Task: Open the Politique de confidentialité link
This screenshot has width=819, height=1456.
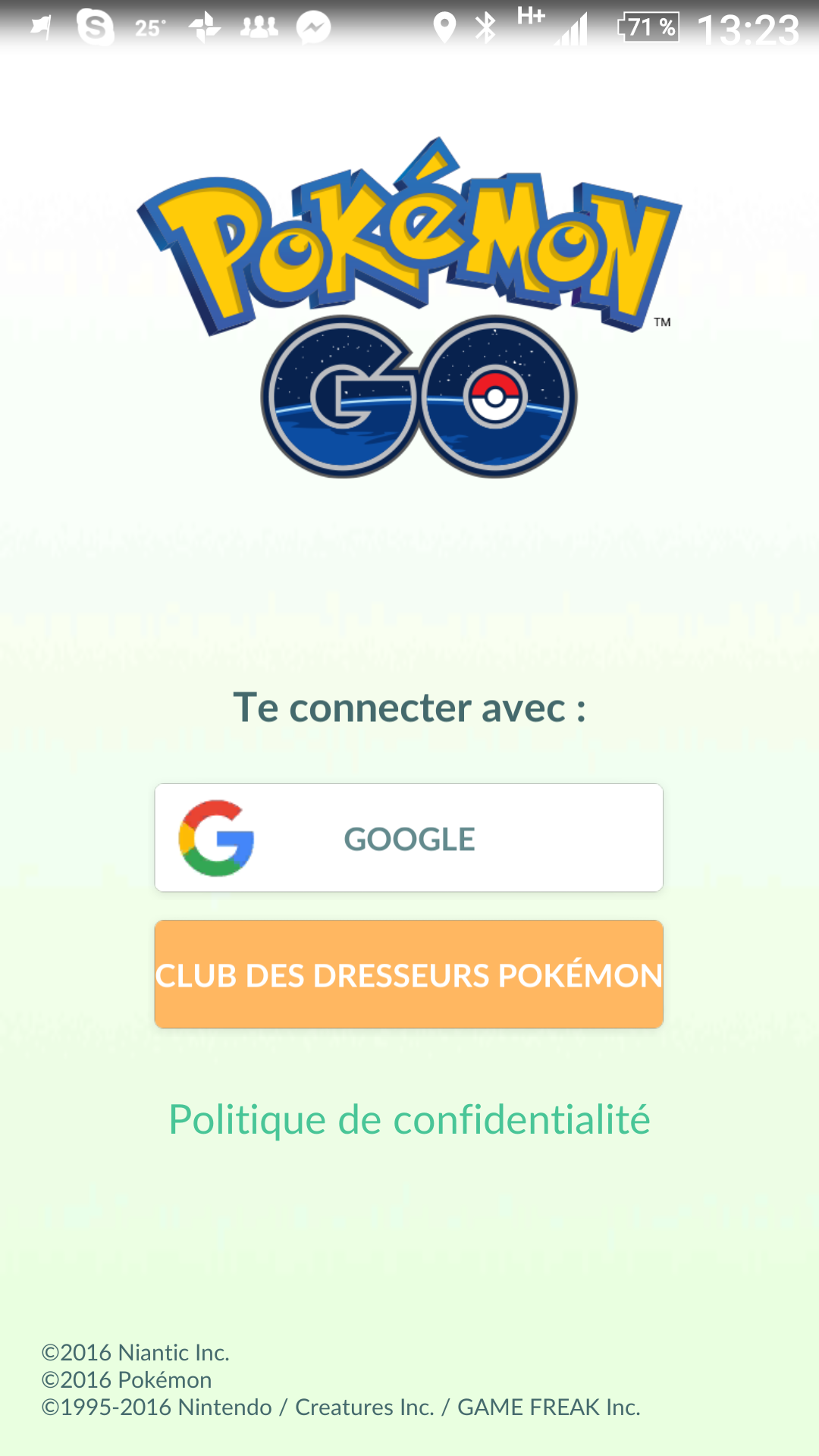Action: point(409,1120)
